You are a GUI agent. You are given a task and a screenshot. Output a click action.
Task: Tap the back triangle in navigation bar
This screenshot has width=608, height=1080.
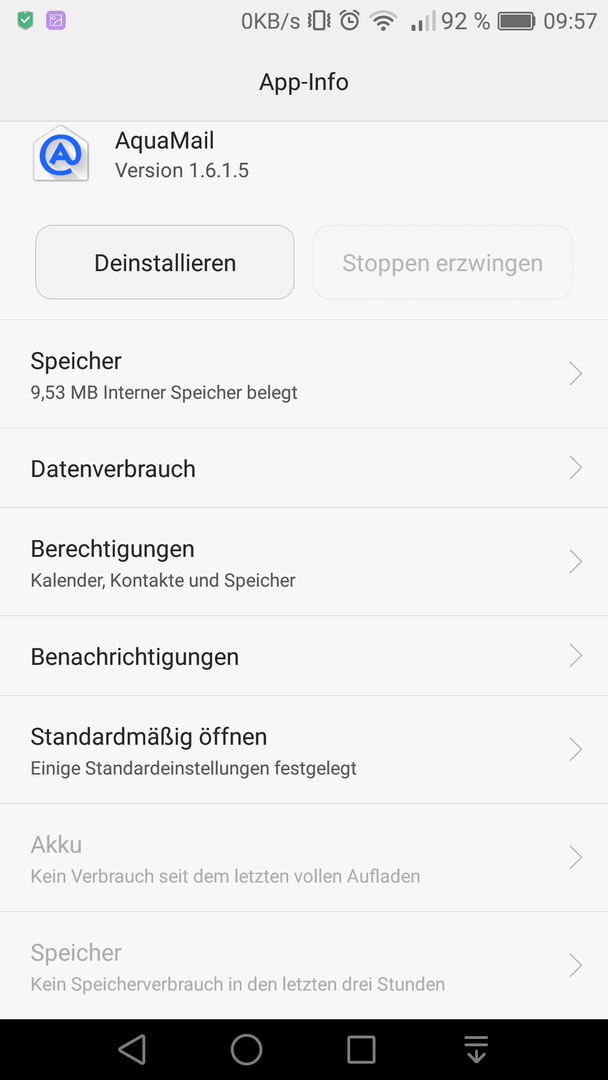tap(132, 1049)
